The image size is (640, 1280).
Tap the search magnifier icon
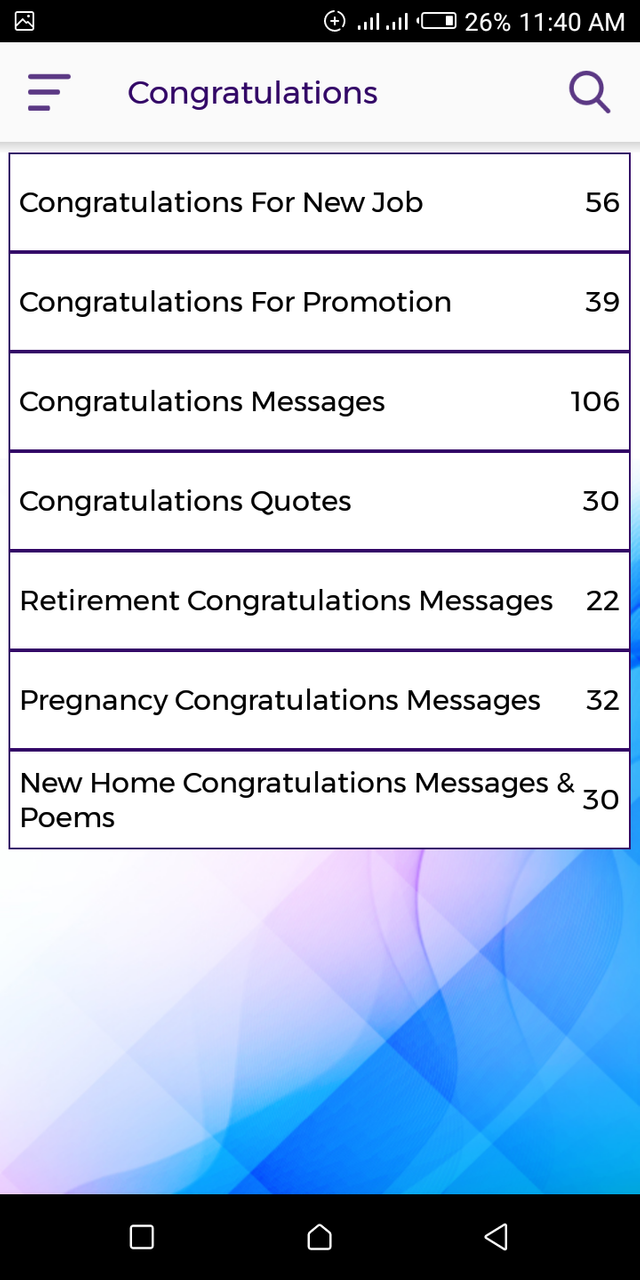point(590,93)
